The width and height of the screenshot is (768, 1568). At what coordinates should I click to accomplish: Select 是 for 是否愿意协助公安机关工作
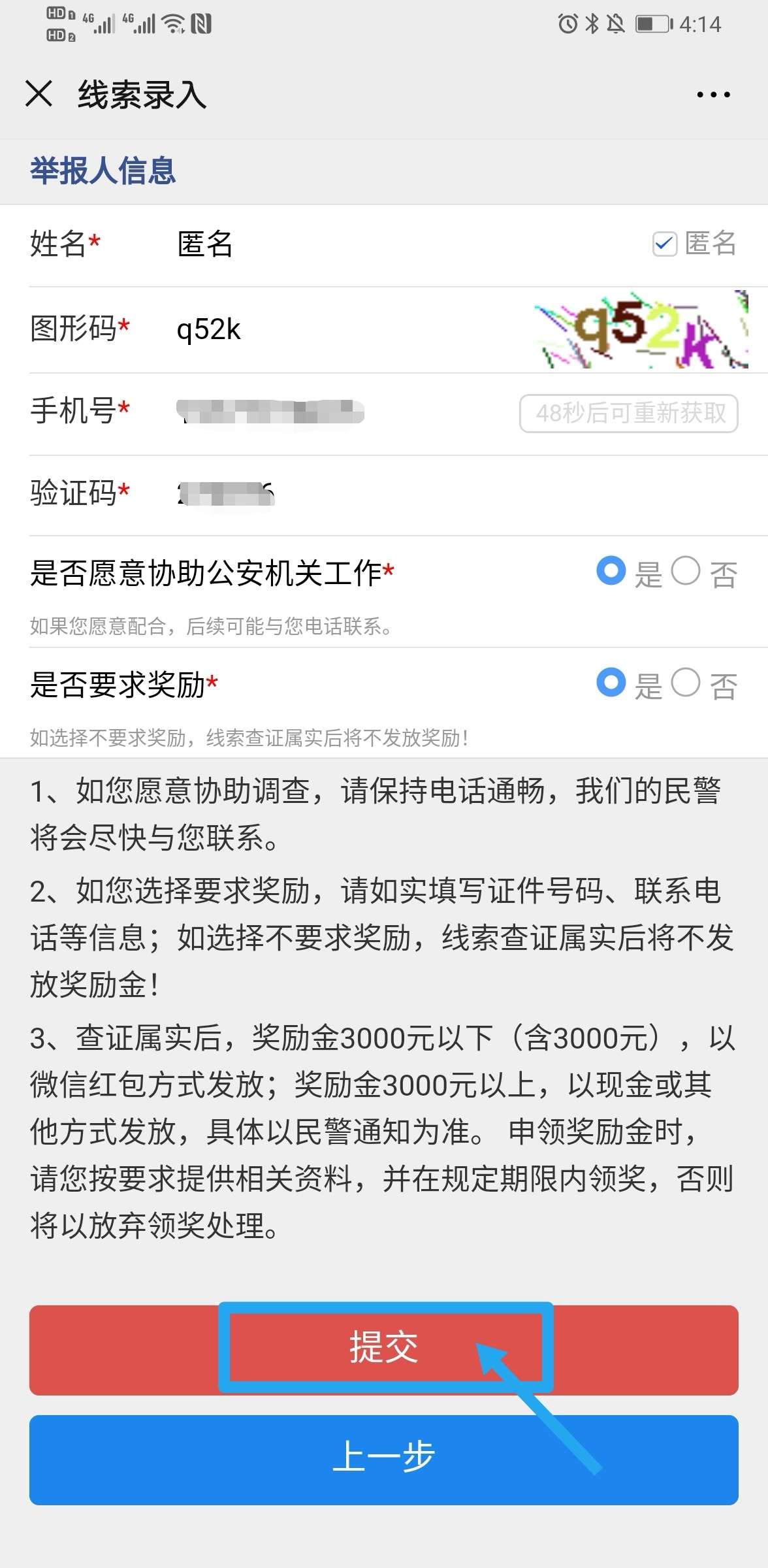[x=611, y=572]
